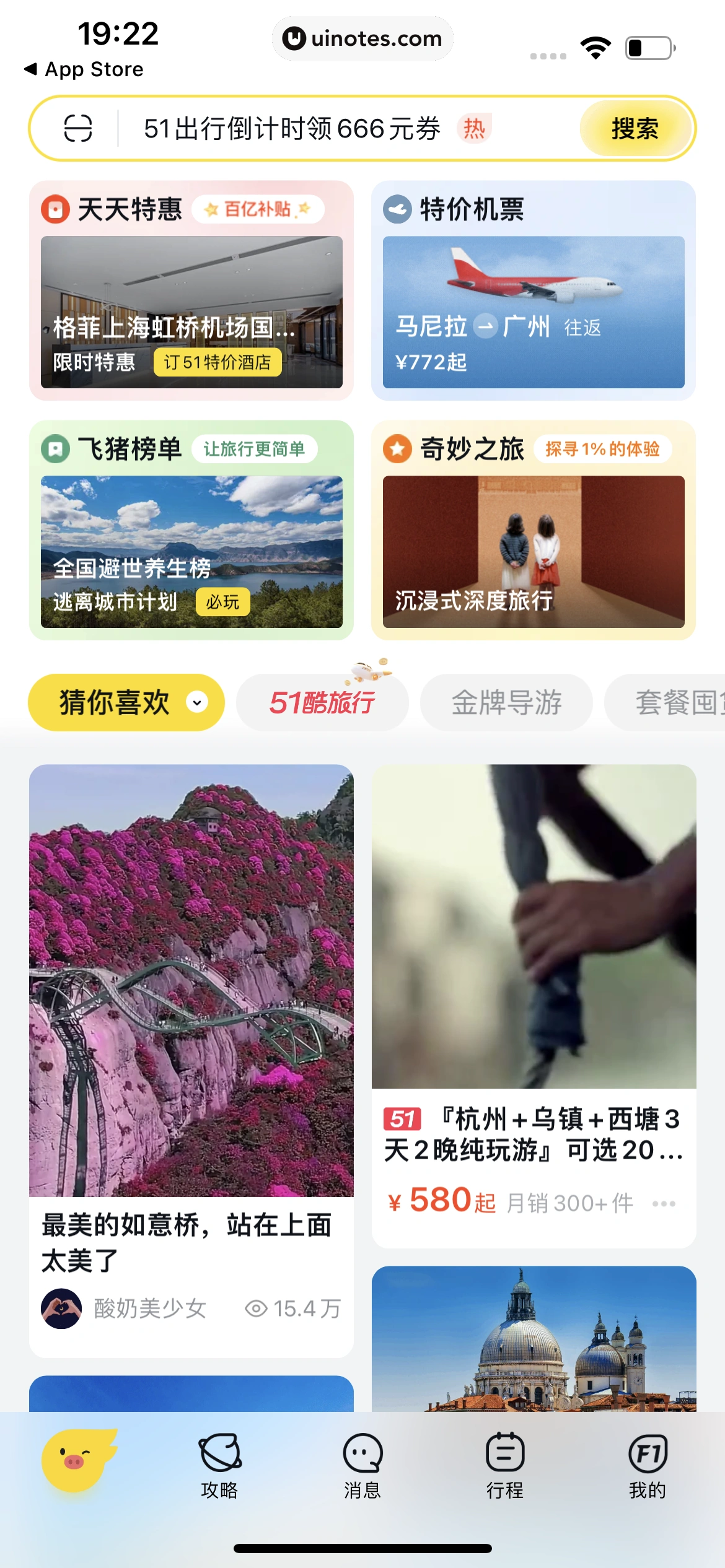Open the 消息 tab
This screenshot has width=725, height=1568.
(362, 1465)
